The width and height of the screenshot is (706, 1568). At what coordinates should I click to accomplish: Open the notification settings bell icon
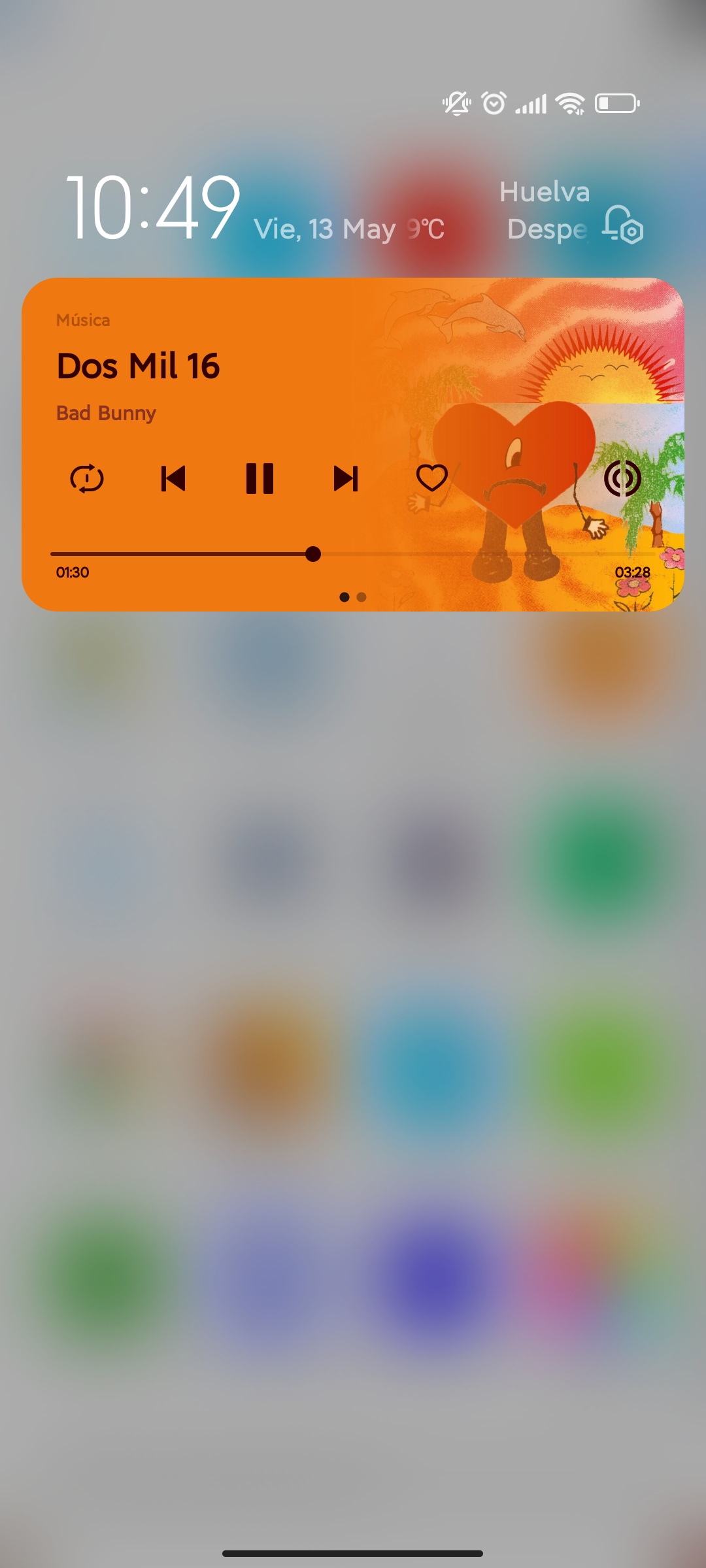point(623,225)
